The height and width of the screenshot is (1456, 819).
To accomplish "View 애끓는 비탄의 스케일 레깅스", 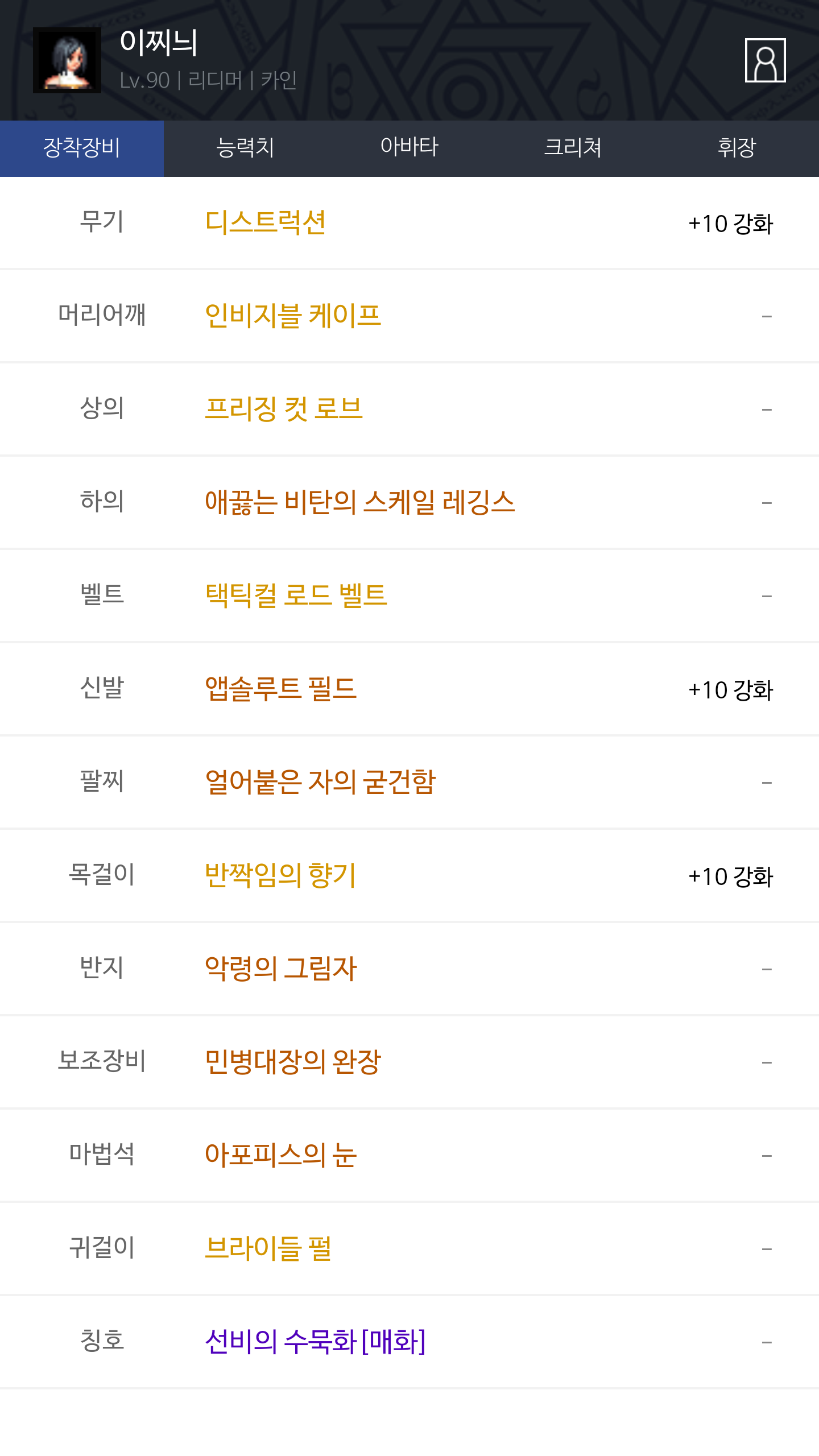I will [x=359, y=502].
